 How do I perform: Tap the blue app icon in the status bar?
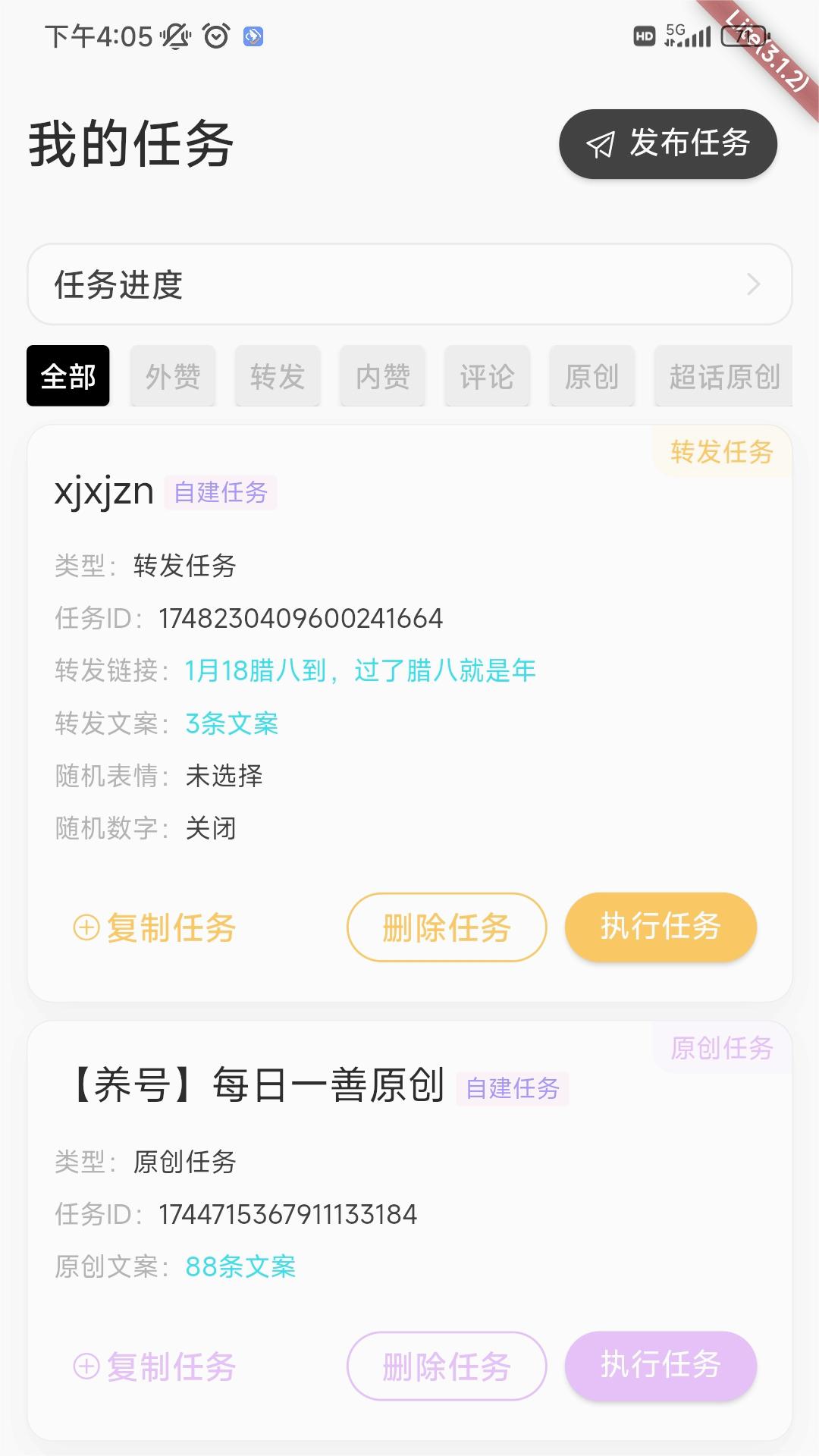coord(254,36)
